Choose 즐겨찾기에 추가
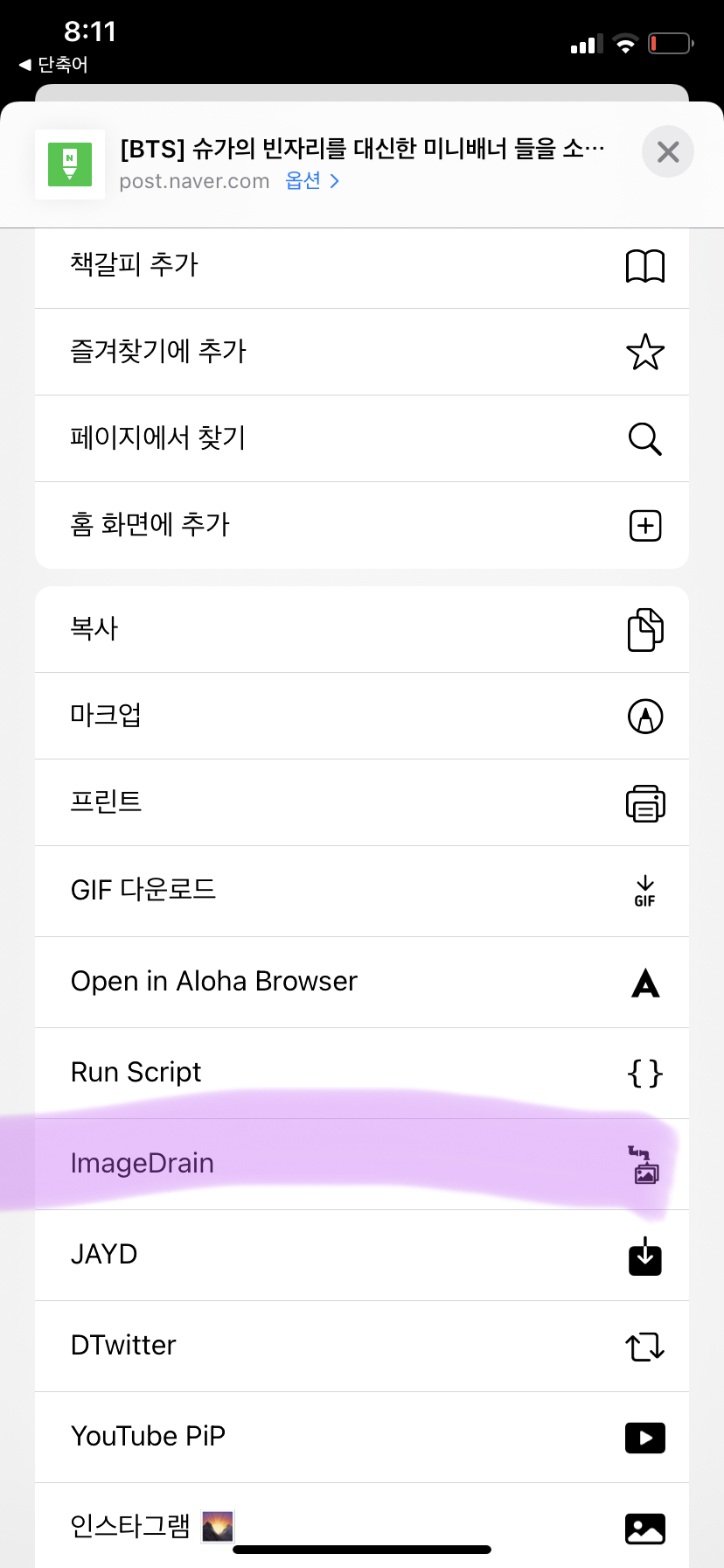This screenshot has width=724, height=1568. coord(361,352)
